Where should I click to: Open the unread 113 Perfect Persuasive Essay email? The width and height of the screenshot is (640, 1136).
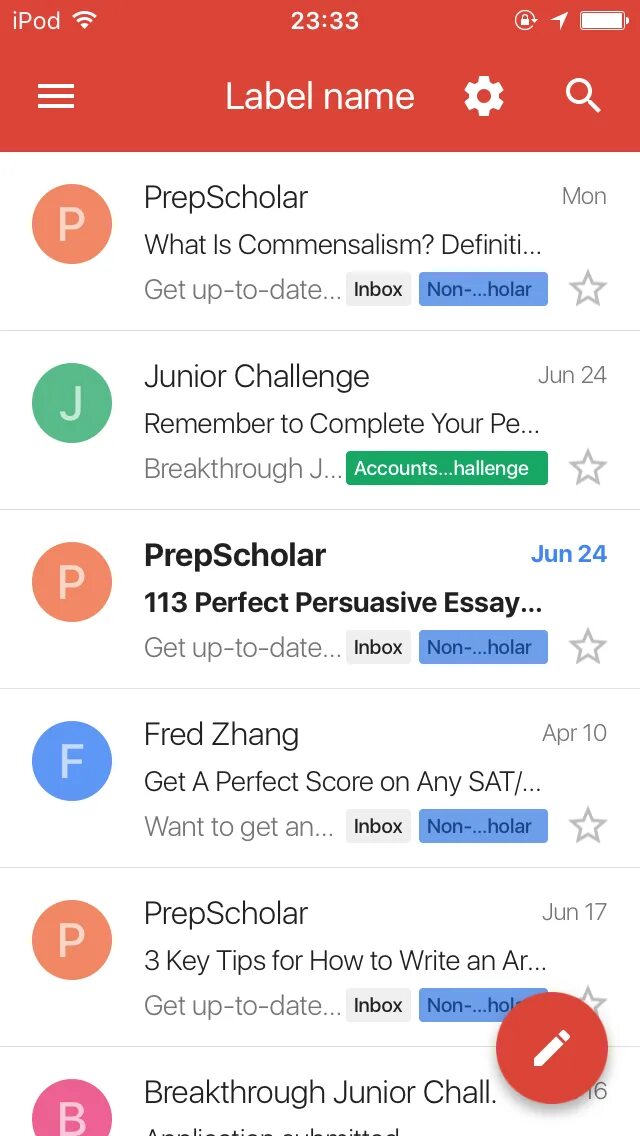pos(342,602)
